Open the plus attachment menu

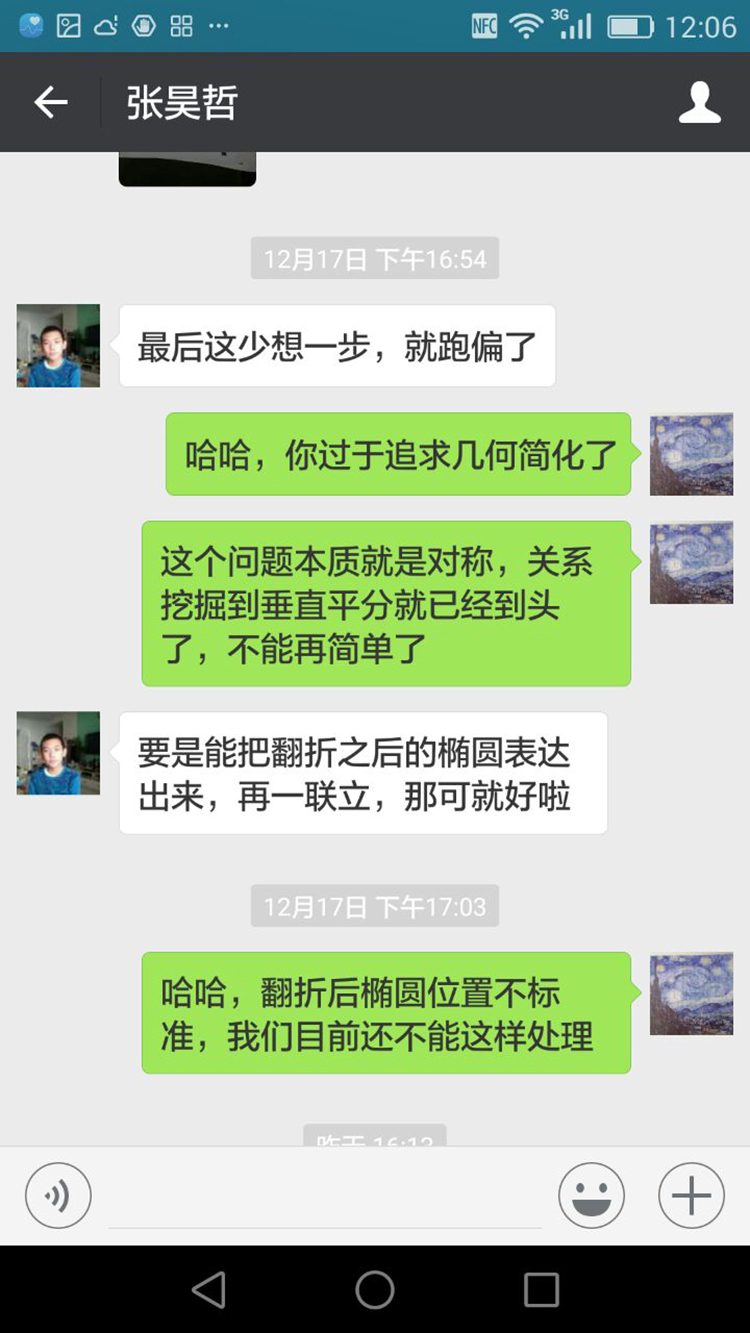tap(691, 1195)
